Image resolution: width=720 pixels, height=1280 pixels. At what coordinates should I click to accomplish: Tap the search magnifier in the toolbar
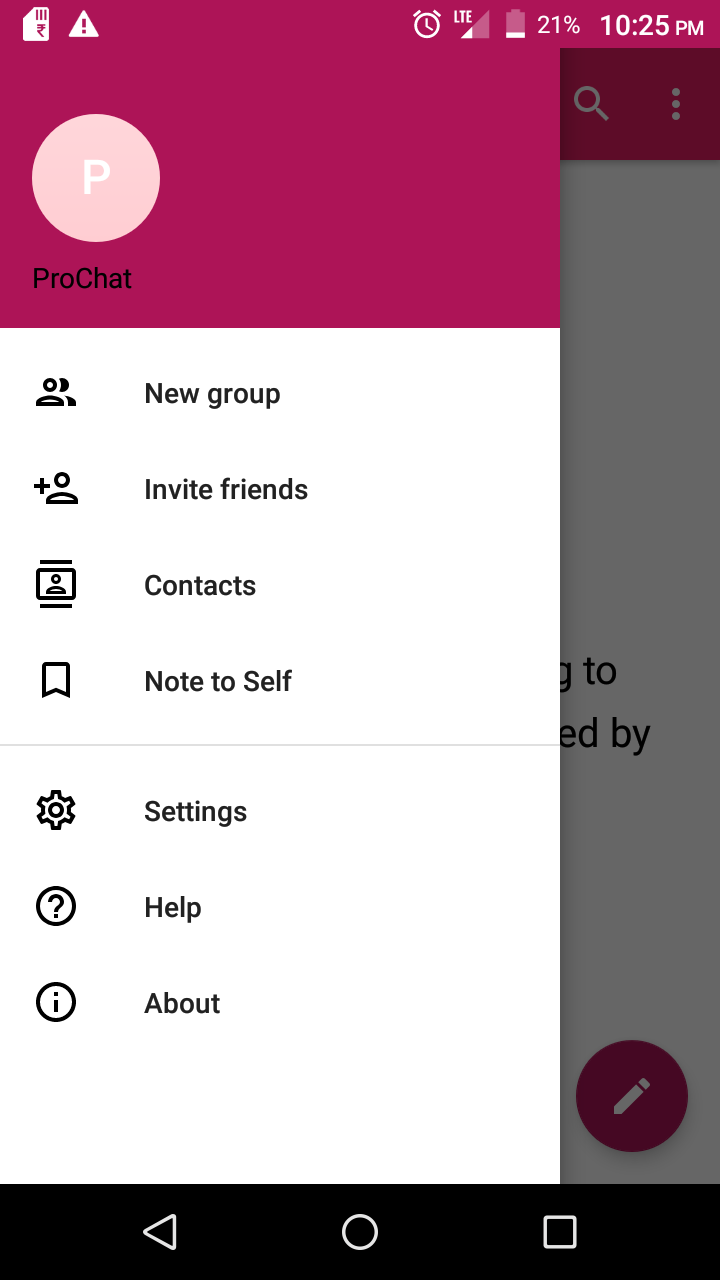click(x=591, y=103)
